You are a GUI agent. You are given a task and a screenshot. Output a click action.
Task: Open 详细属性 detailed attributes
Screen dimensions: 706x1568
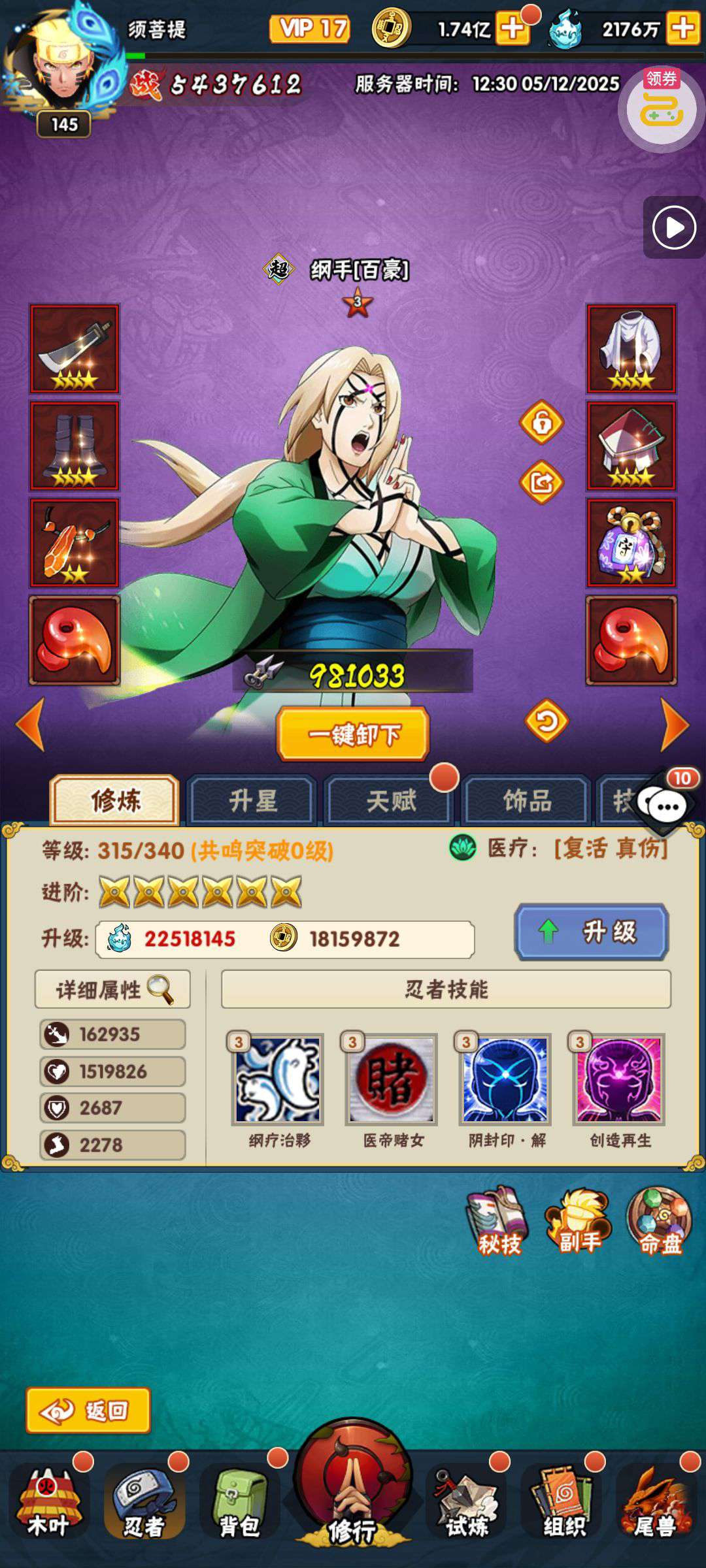tap(112, 989)
